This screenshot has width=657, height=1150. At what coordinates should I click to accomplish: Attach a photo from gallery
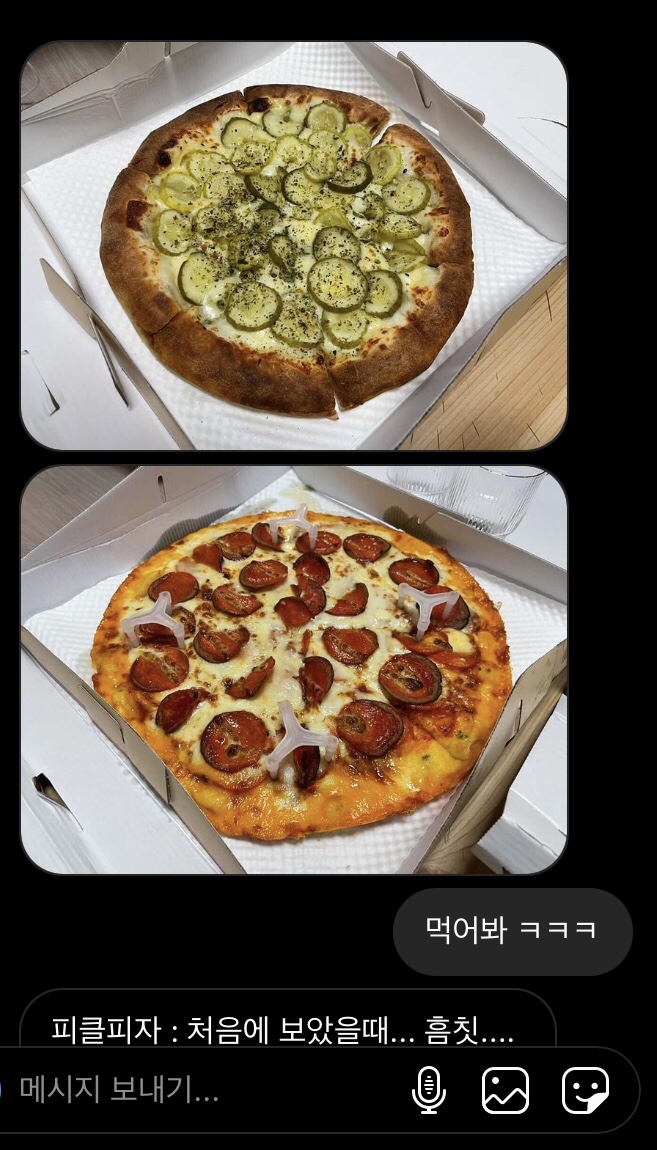505,1090
